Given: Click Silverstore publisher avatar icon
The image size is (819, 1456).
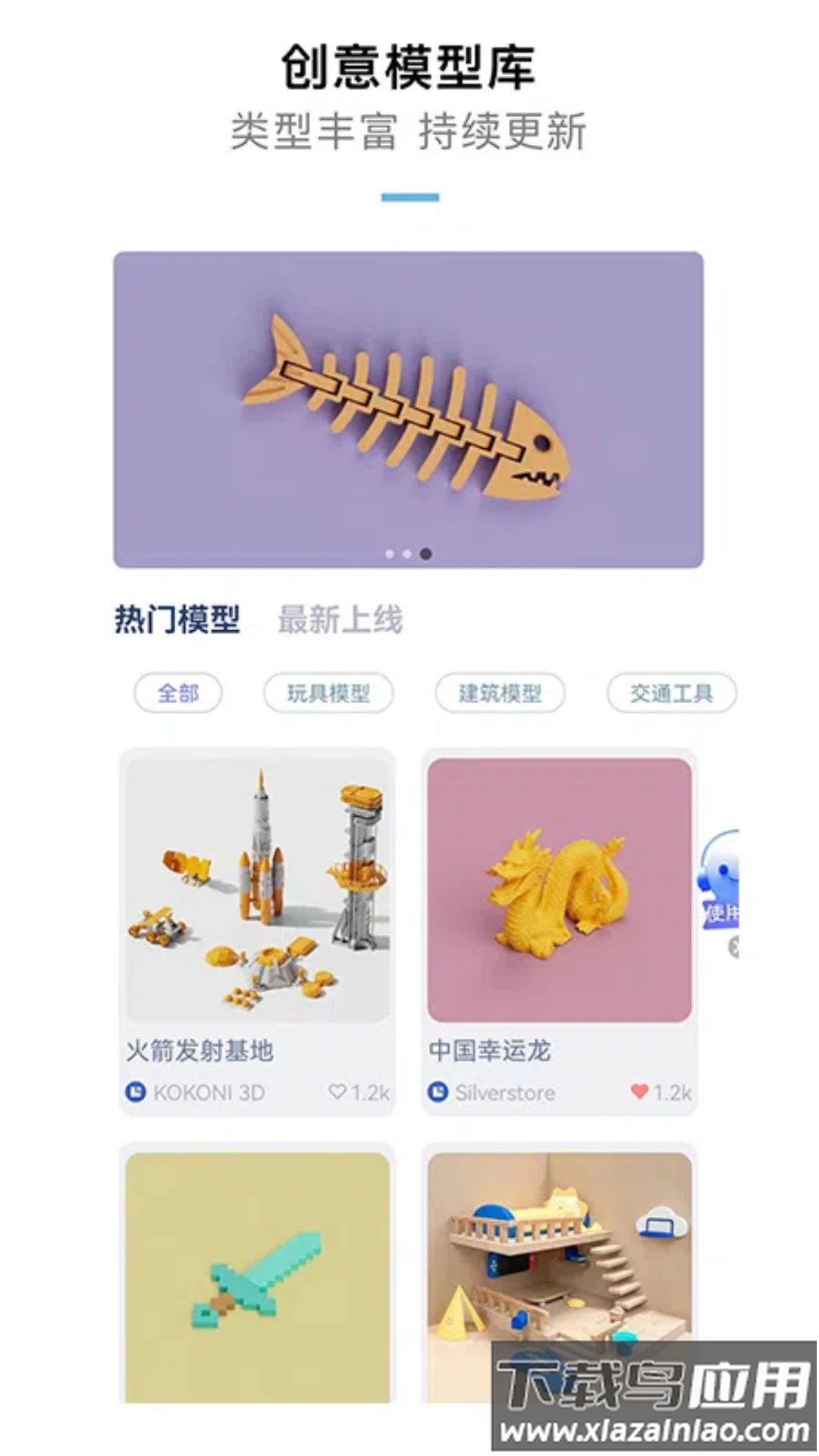Looking at the screenshot, I should pyautogui.click(x=440, y=1092).
